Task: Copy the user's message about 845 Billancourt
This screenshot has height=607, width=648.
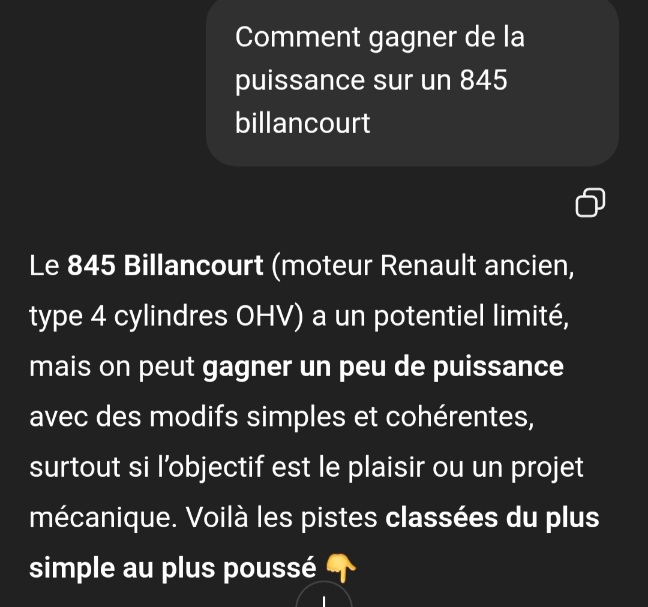Action: coord(590,202)
